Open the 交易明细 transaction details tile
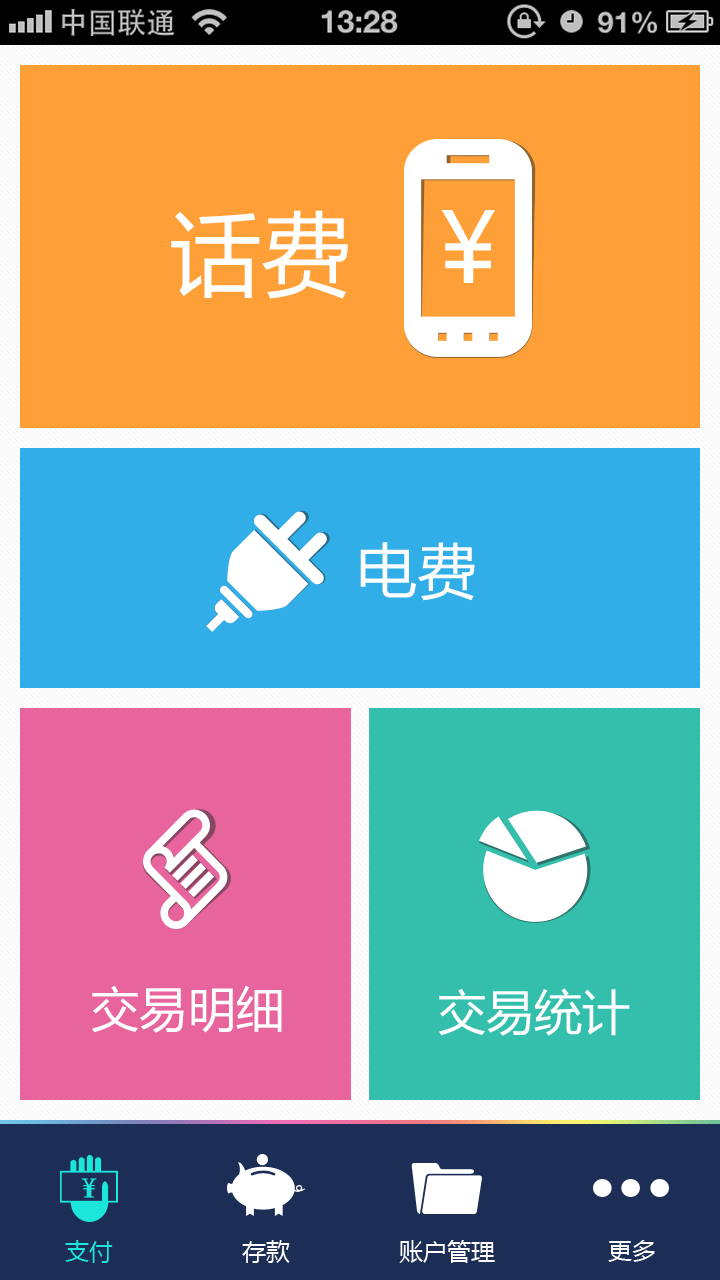The height and width of the screenshot is (1280, 720). click(185, 904)
